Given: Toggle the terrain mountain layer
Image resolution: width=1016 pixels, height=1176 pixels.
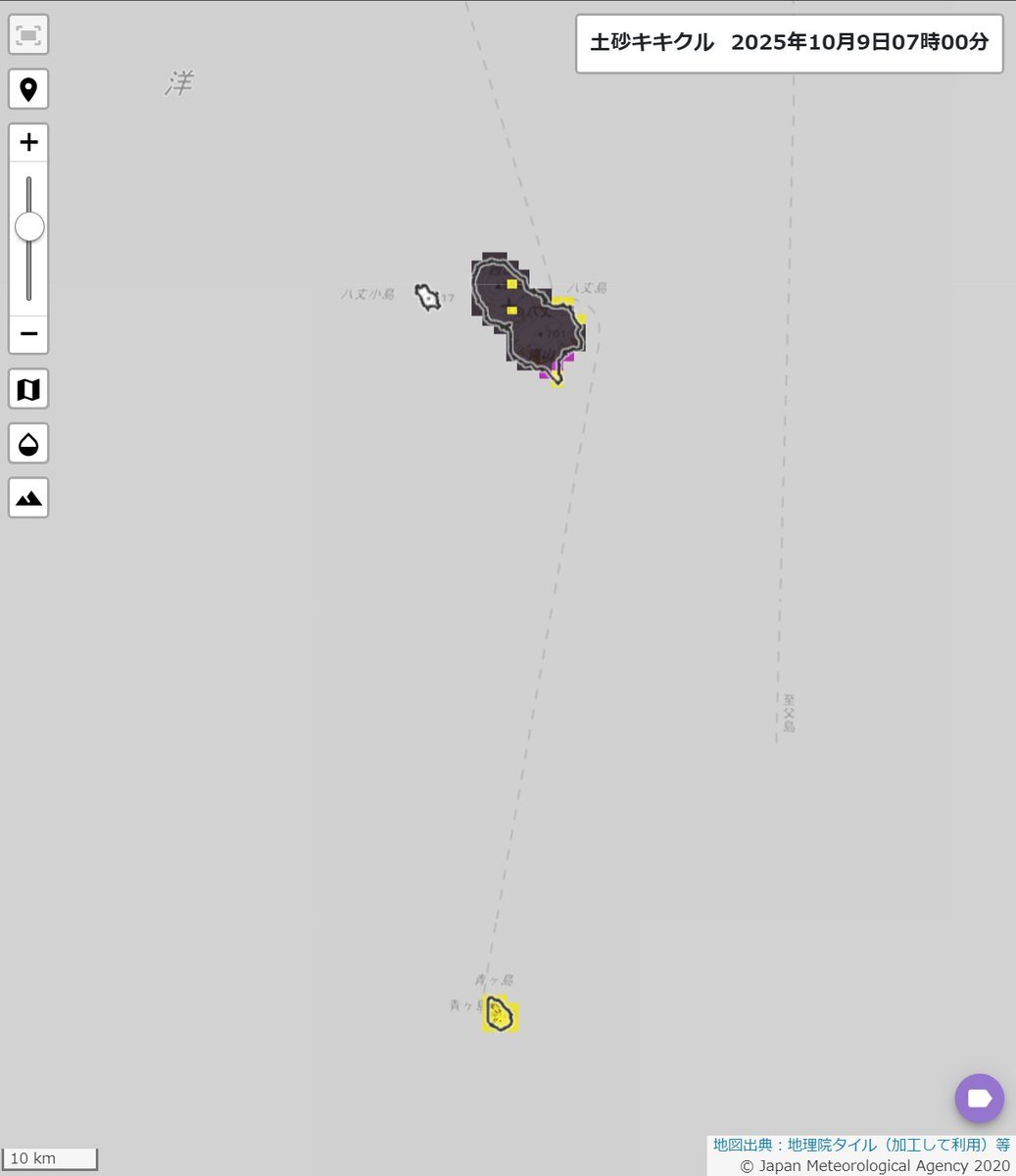Looking at the screenshot, I should pos(28,498).
